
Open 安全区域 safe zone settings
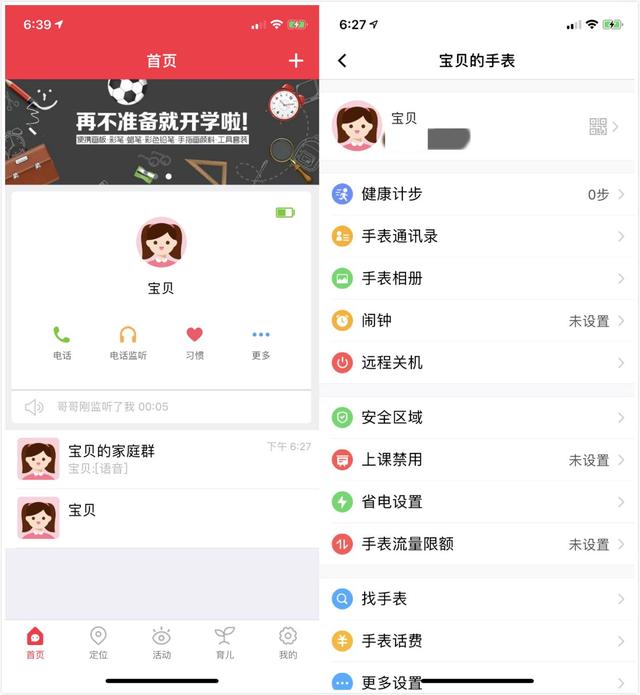coord(478,418)
